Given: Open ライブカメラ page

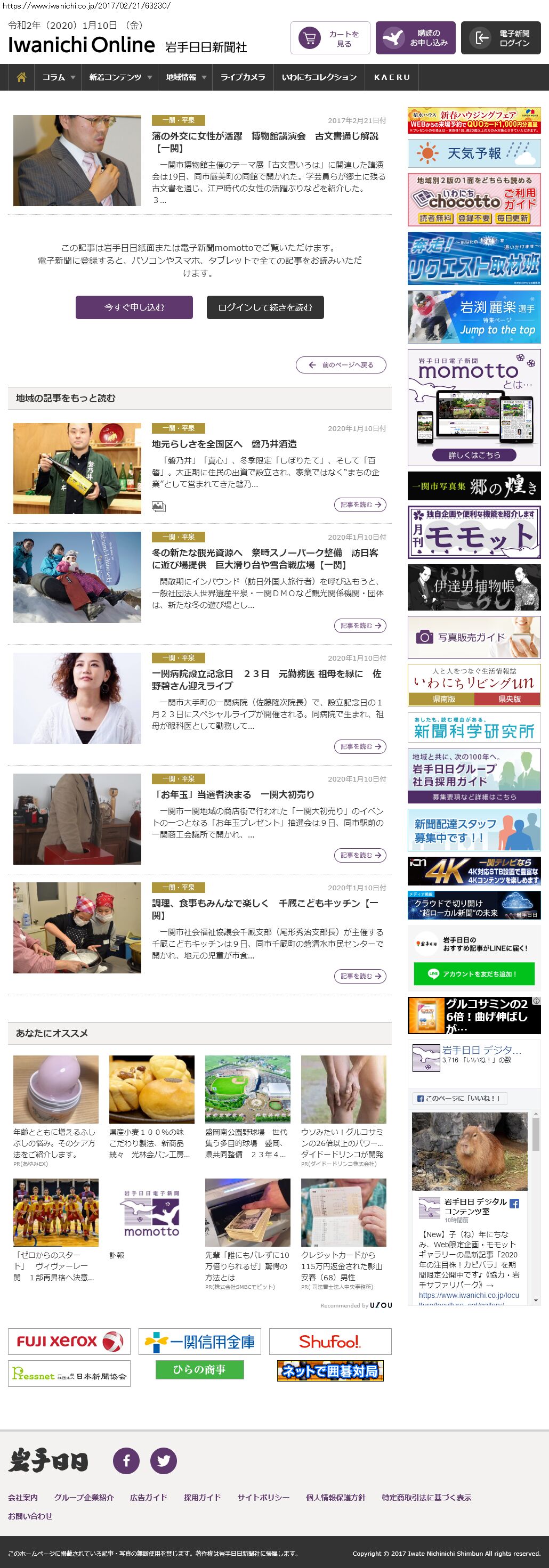Looking at the screenshot, I should coord(242,77).
